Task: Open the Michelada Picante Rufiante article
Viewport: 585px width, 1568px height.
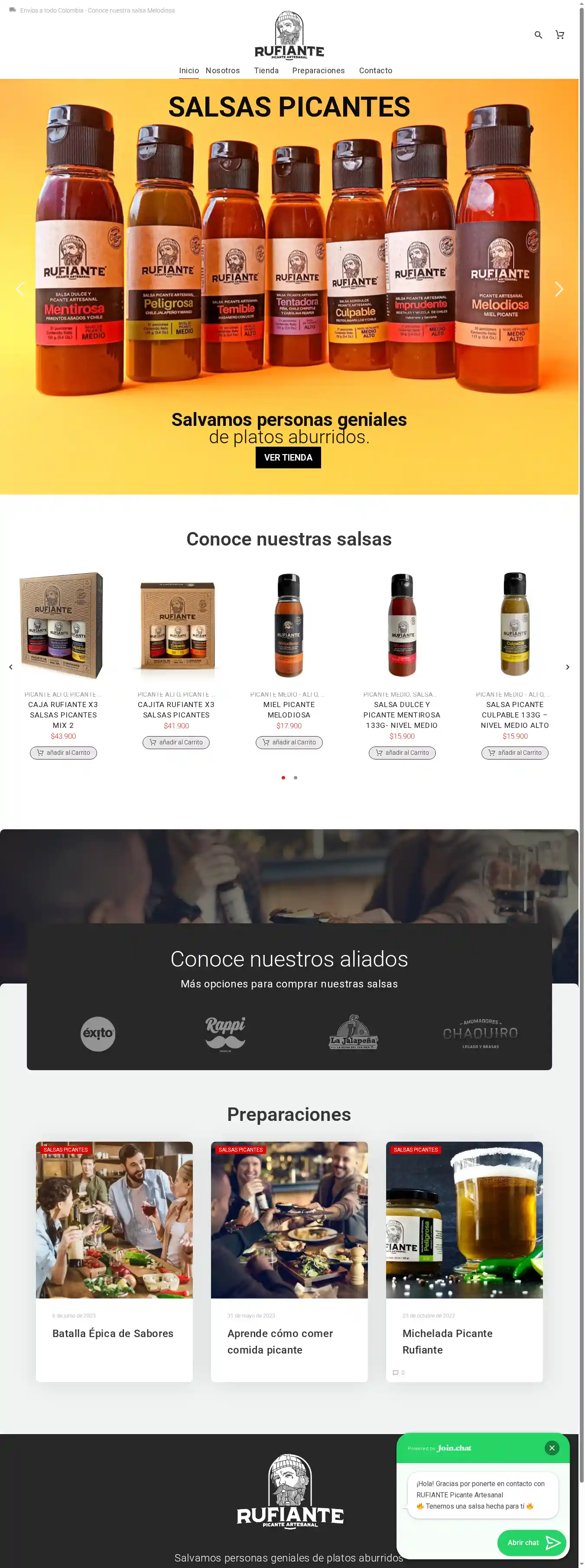Action: click(x=447, y=1341)
